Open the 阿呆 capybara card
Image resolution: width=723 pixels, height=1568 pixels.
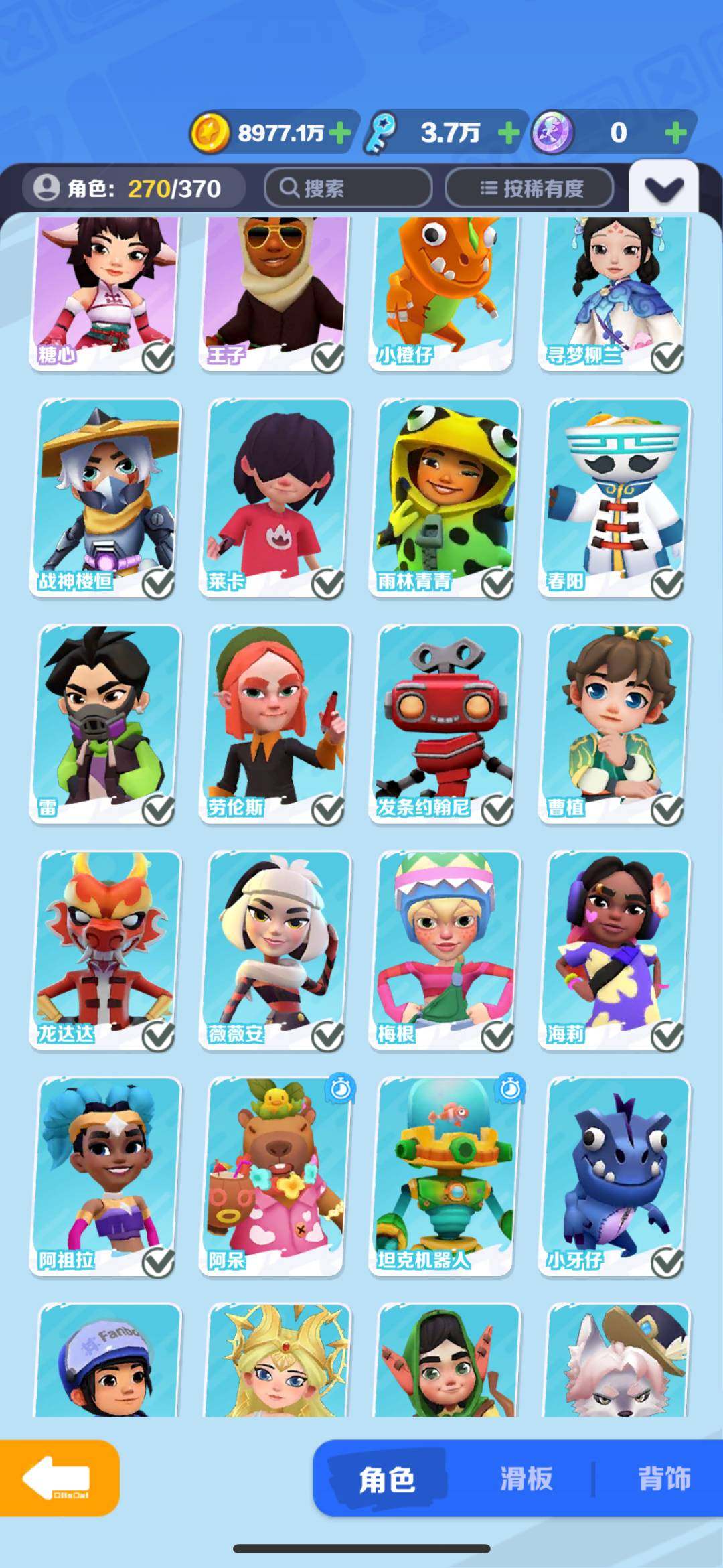pyautogui.click(x=276, y=1176)
